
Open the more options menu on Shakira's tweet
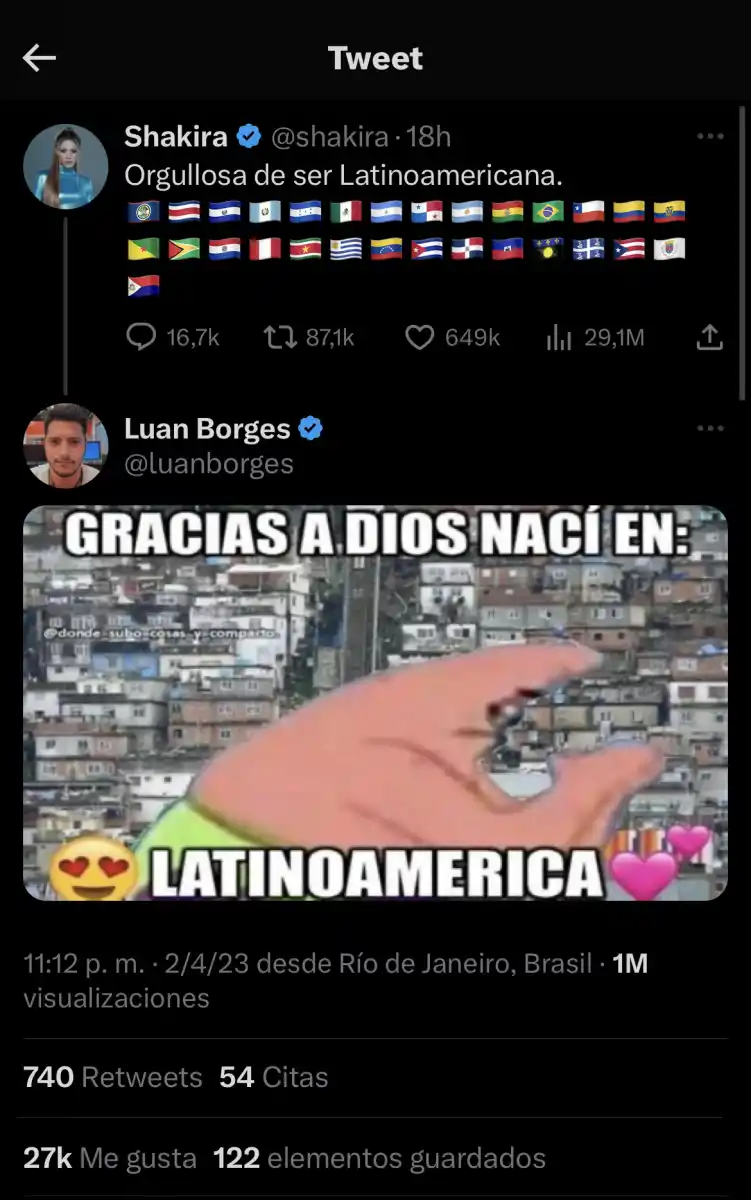pyautogui.click(x=710, y=136)
